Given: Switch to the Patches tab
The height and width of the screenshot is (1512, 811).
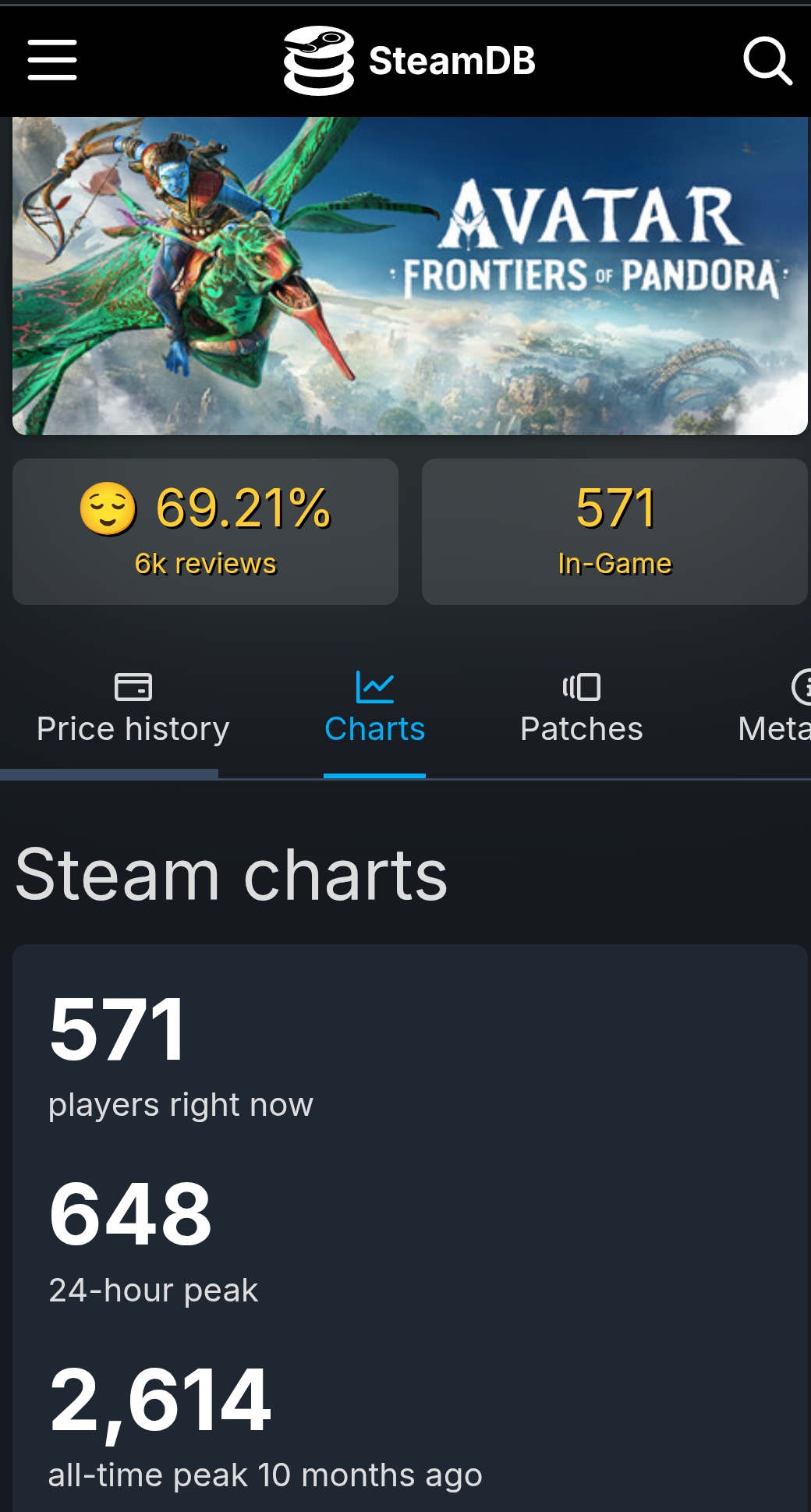Looking at the screenshot, I should click(581, 710).
